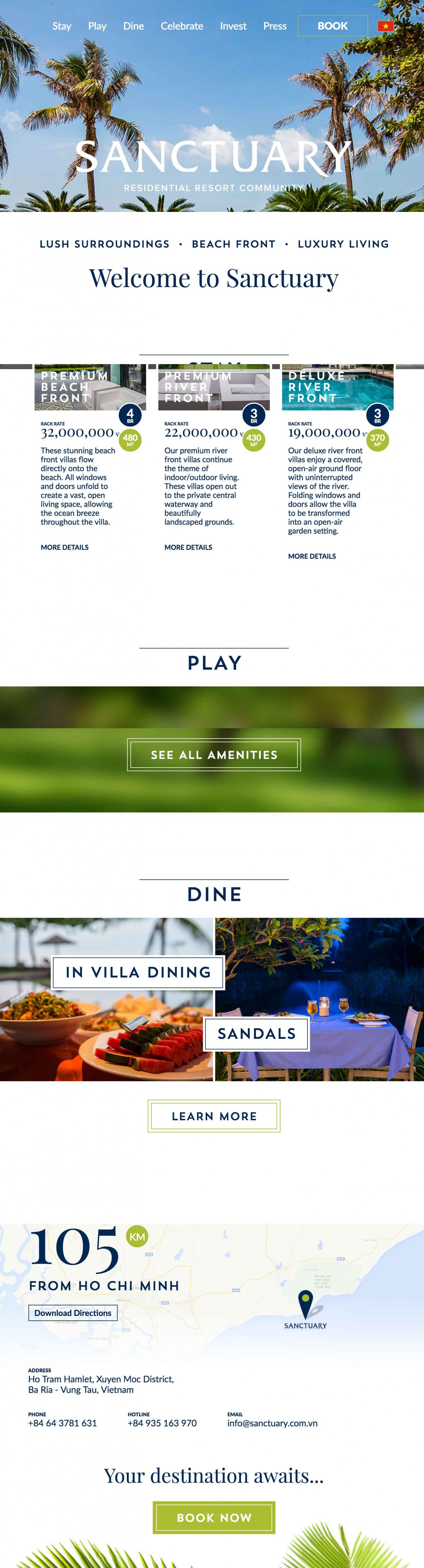Go to the Play section link

click(x=97, y=26)
